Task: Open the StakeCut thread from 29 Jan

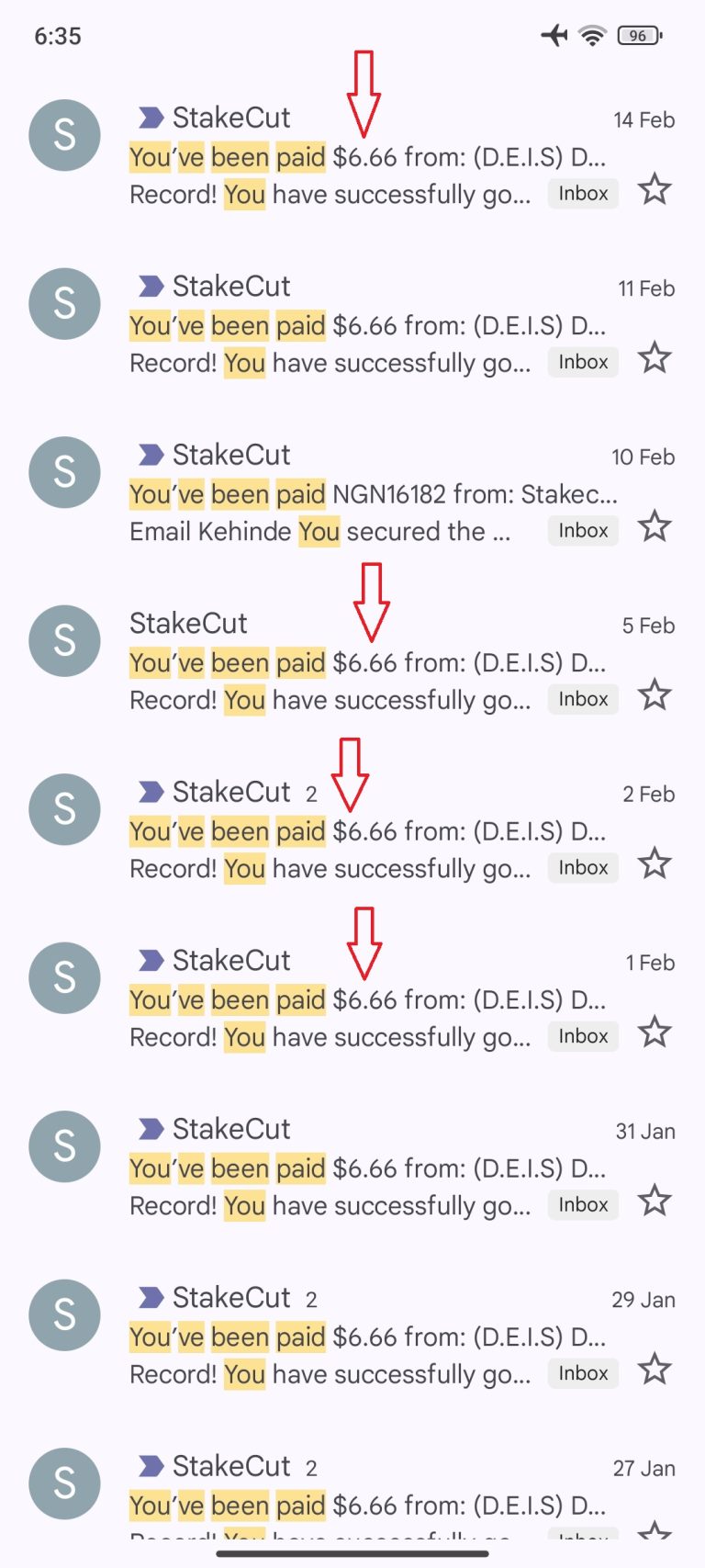Action: pos(352,1336)
